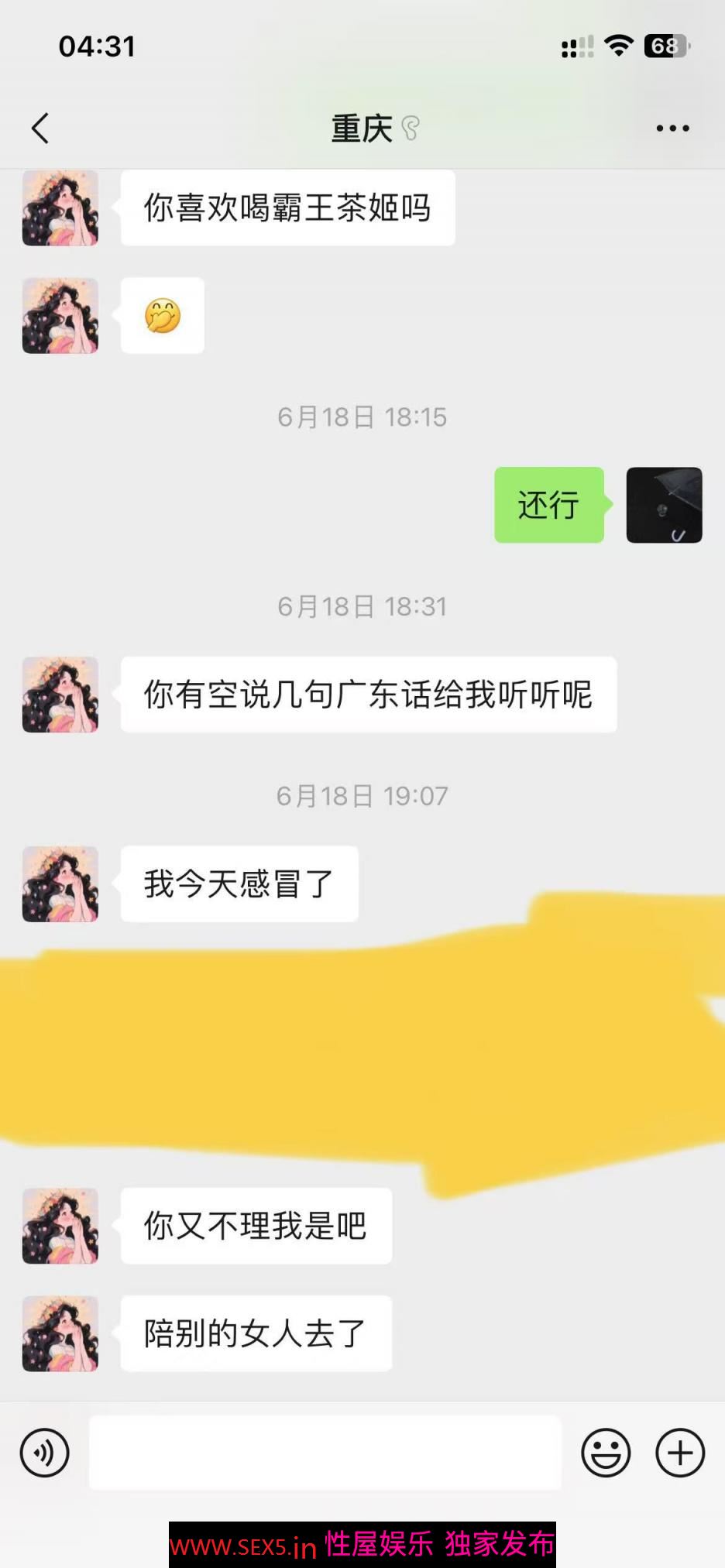
Task: Go back from the 重庆 chat
Action: click(x=40, y=129)
